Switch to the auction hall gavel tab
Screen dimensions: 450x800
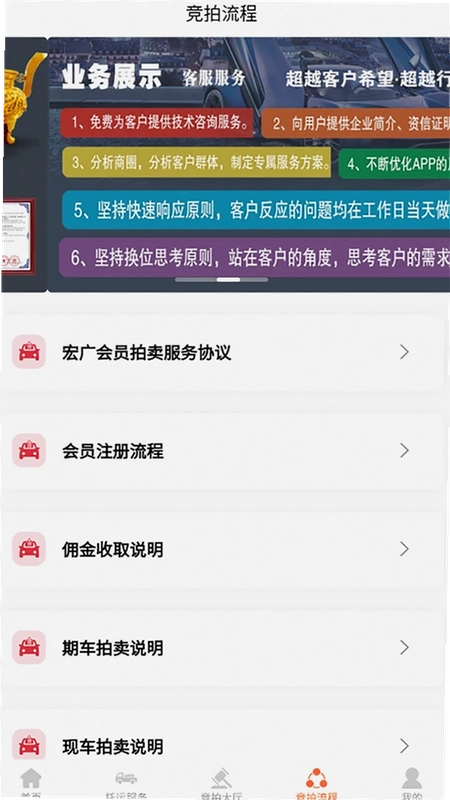tap(221, 783)
